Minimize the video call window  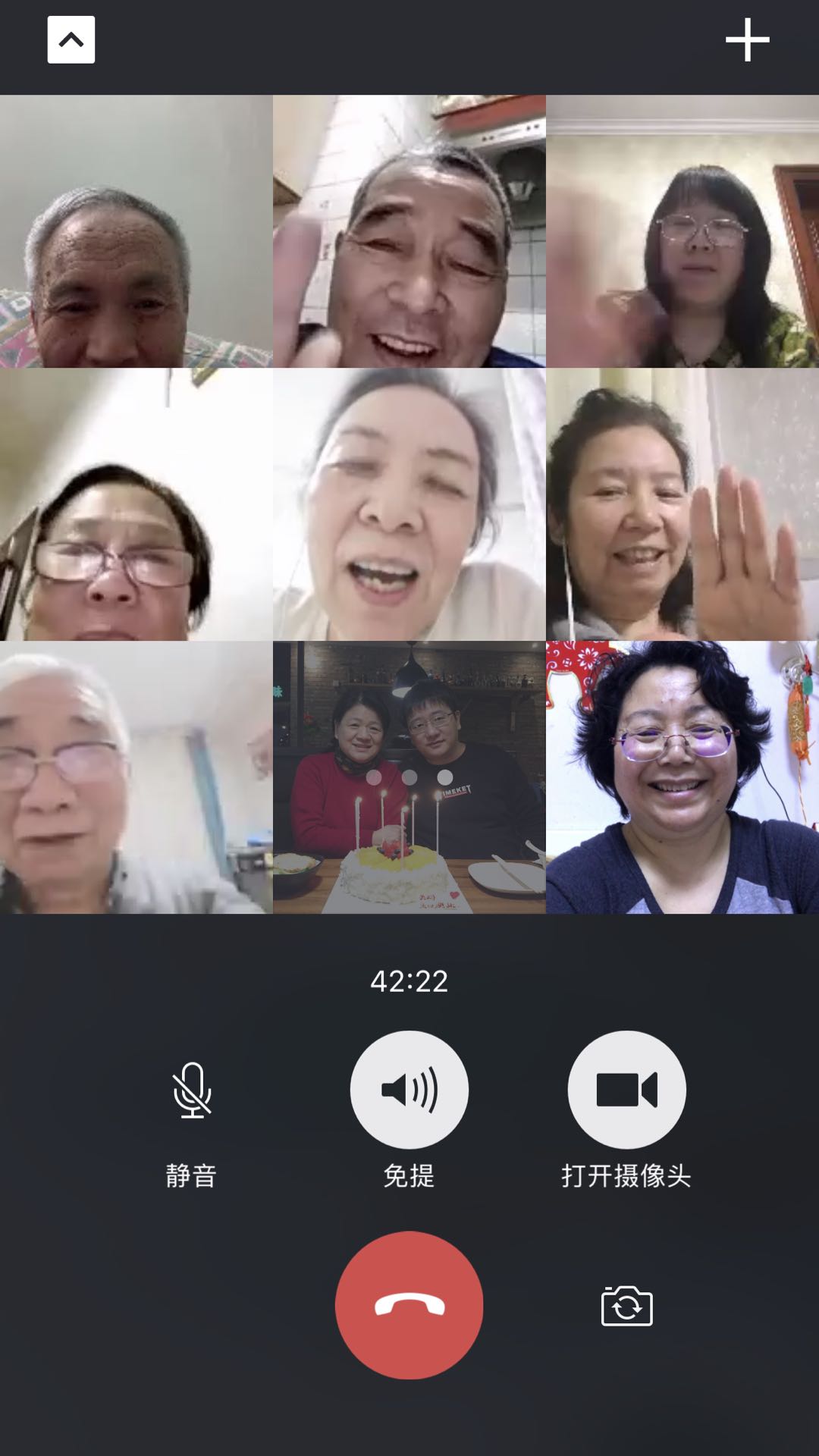point(71,39)
